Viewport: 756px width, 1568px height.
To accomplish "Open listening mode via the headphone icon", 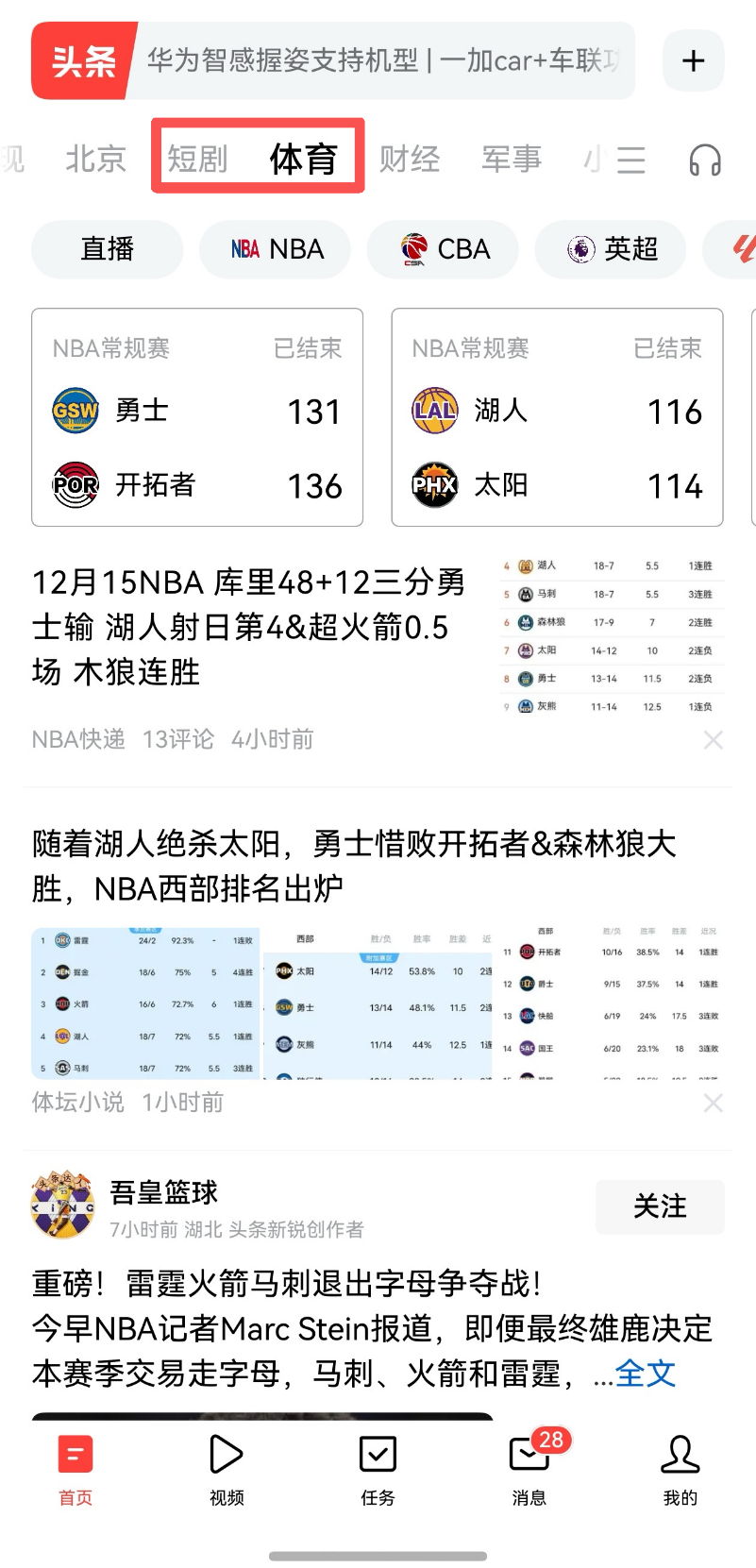I will 704,160.
